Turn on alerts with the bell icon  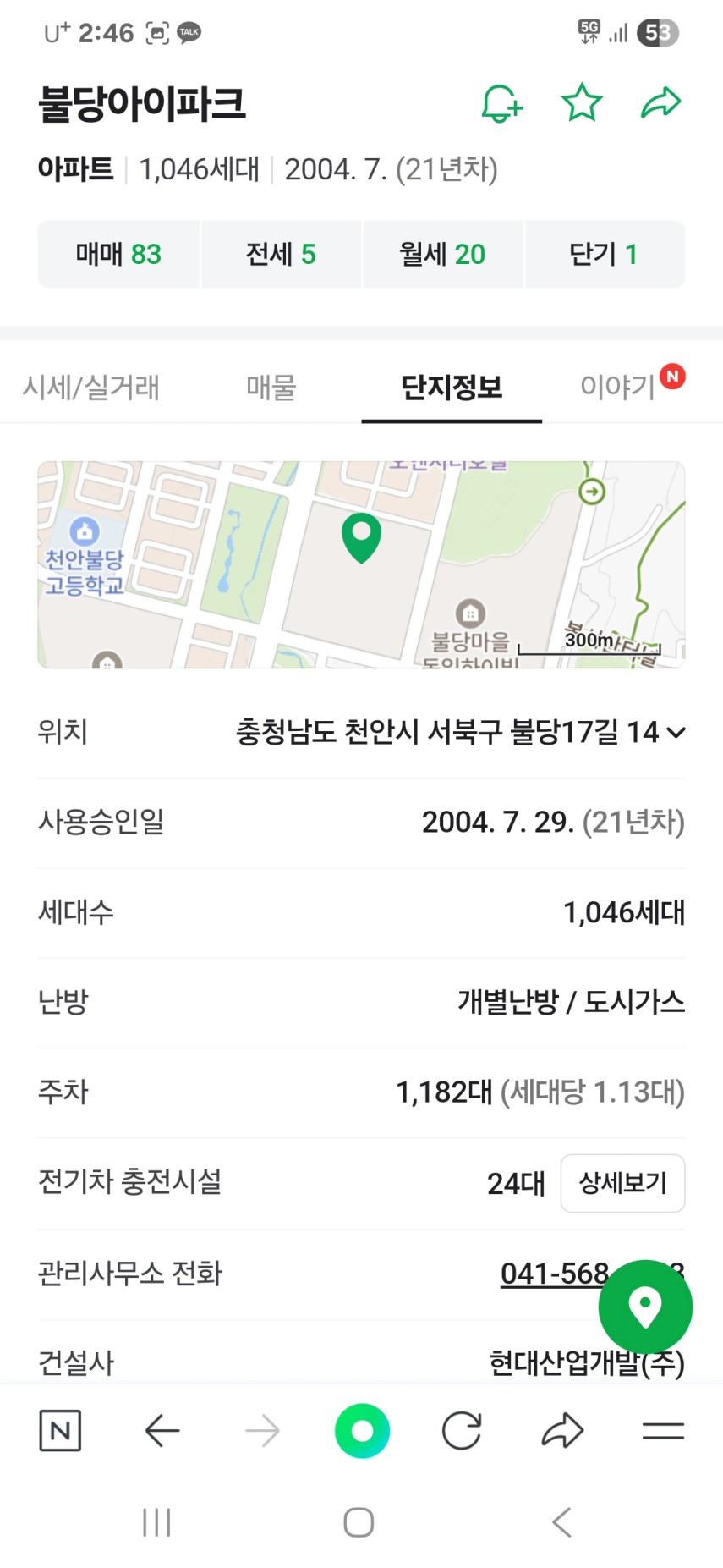click(501, 104)
